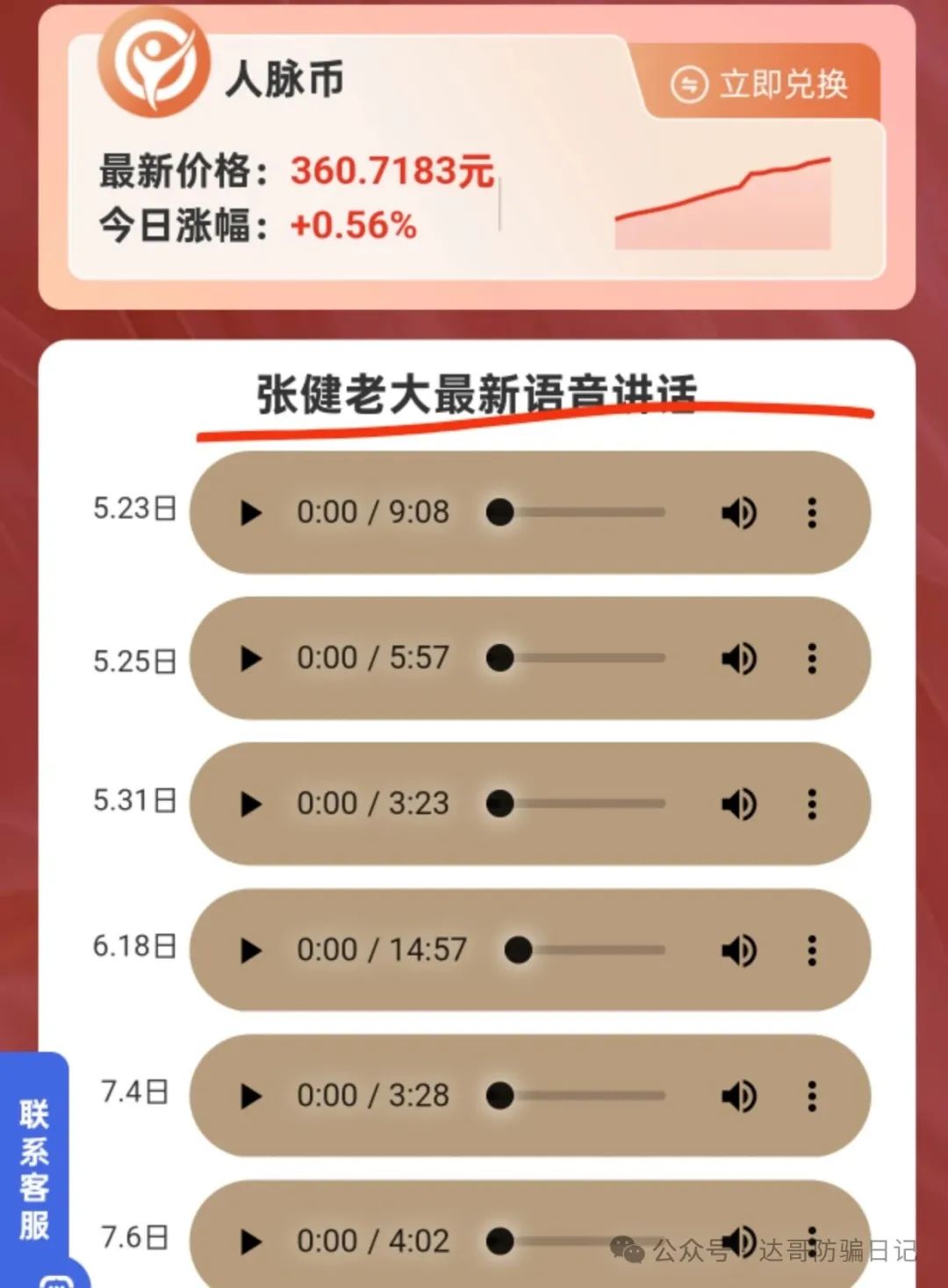Contact customer service via 联系客服
This screenshot has height=1288, width=948.
[x=34, y=1169]
